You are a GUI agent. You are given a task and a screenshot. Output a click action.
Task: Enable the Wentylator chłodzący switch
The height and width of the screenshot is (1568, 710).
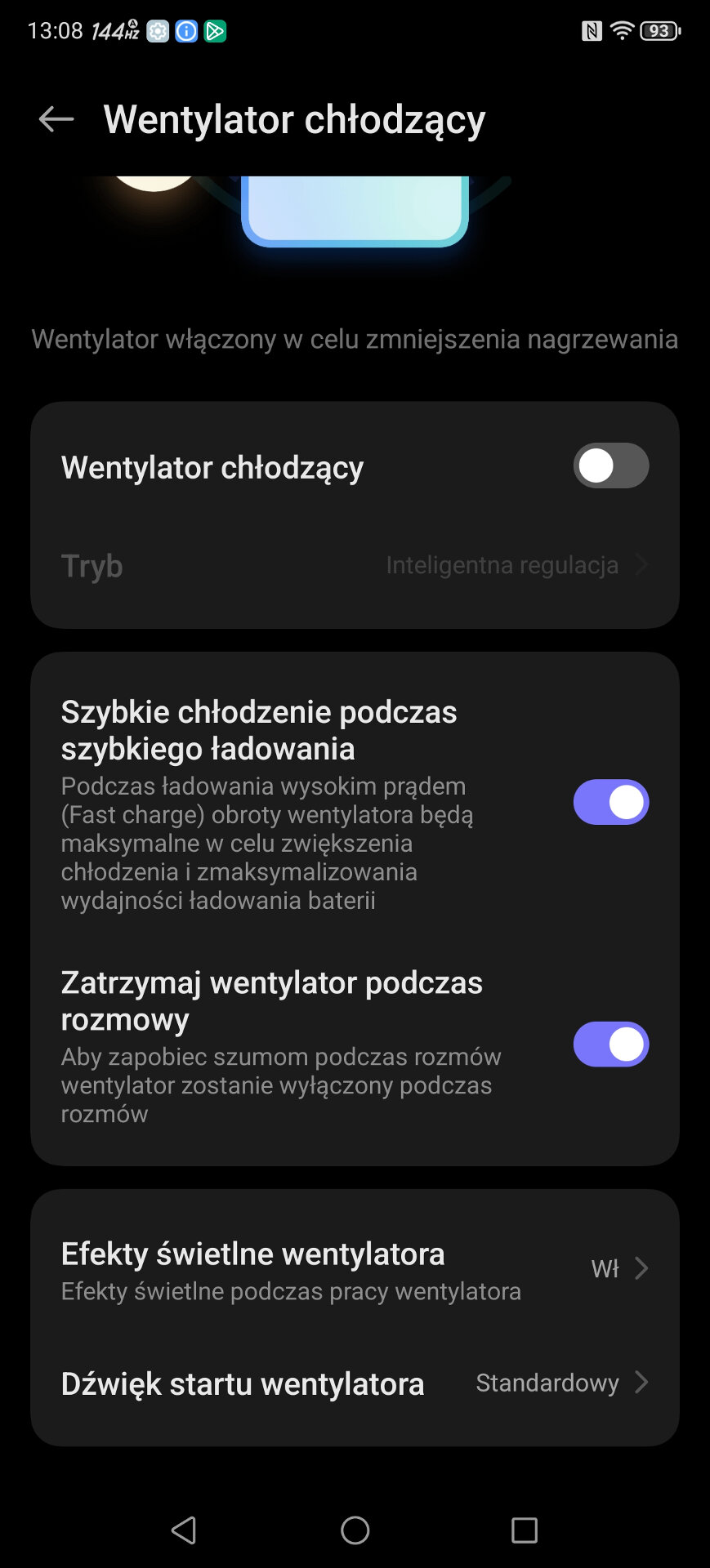coord(610,466)
